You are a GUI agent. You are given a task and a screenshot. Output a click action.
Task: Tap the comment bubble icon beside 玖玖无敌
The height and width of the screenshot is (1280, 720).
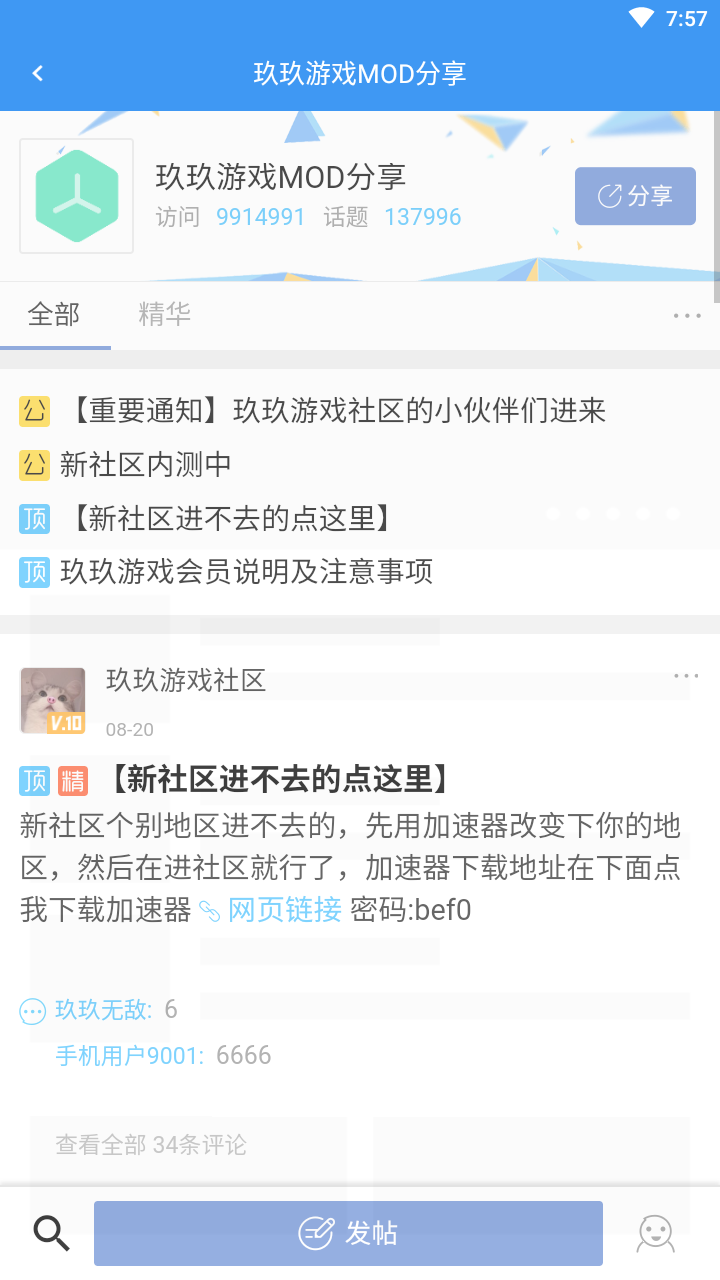point(31,1010)
